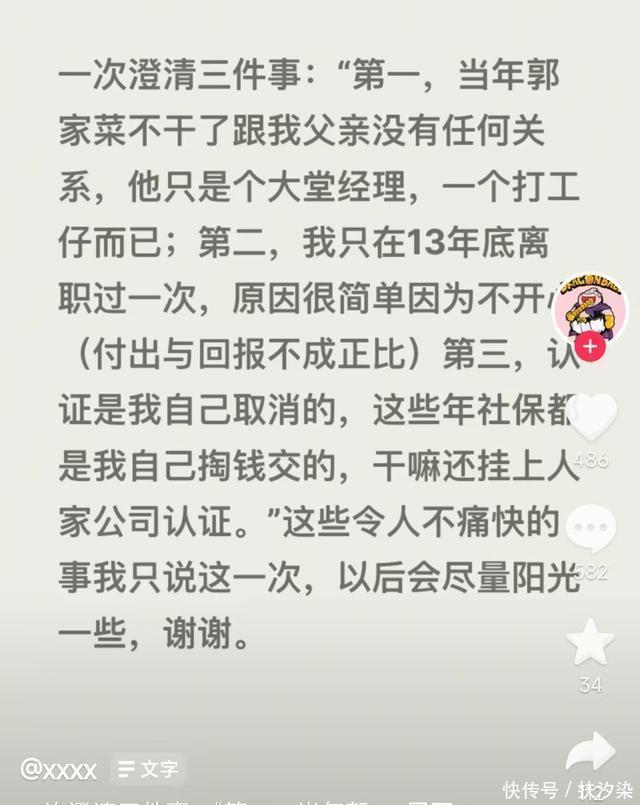Follow the author with the red plus
The width and height of the screenshot is (640, 805).
pyautogui.click(x=590, y=347)
